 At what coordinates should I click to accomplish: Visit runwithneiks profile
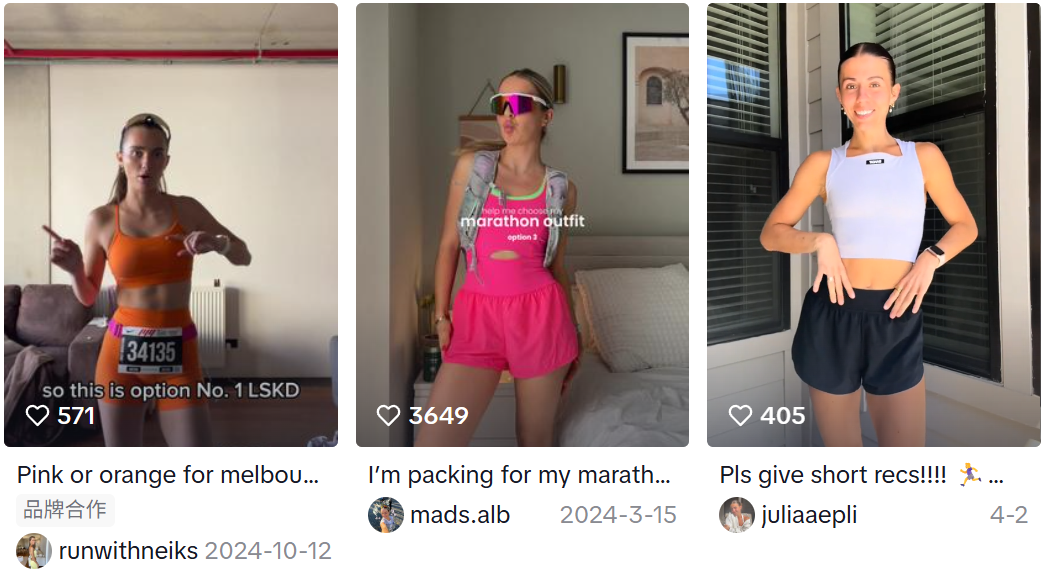coord(130,551)
